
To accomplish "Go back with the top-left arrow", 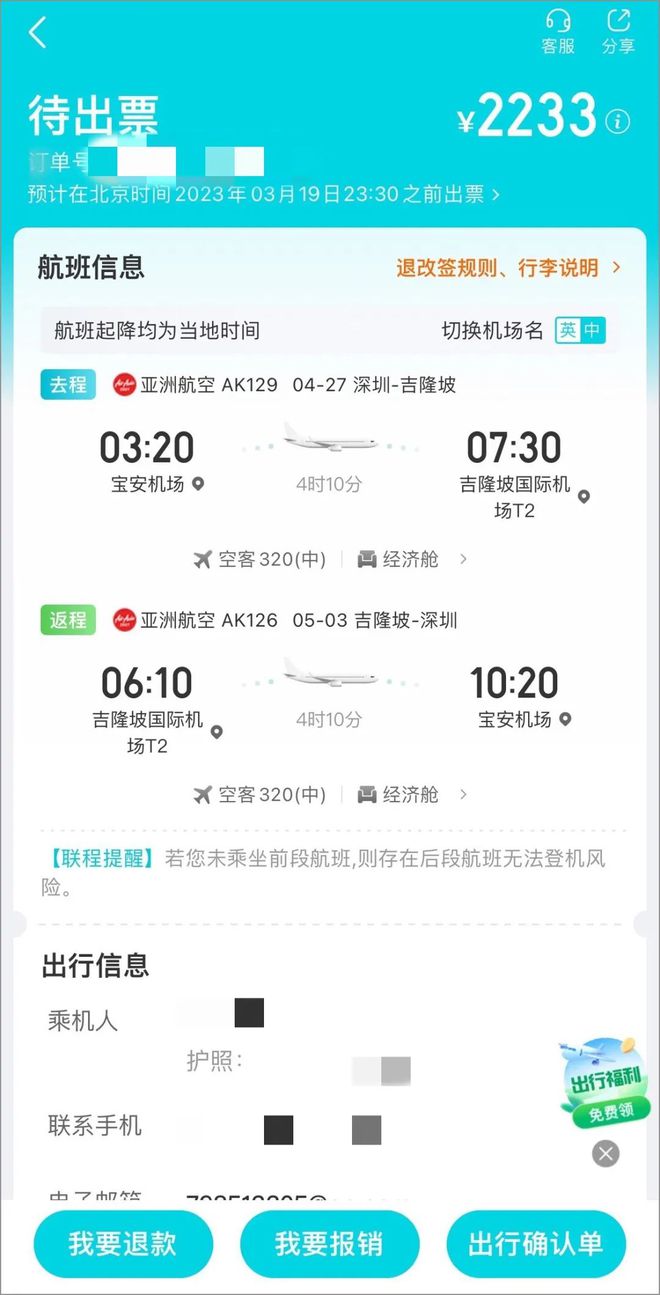I will click(x=38, y=33).
